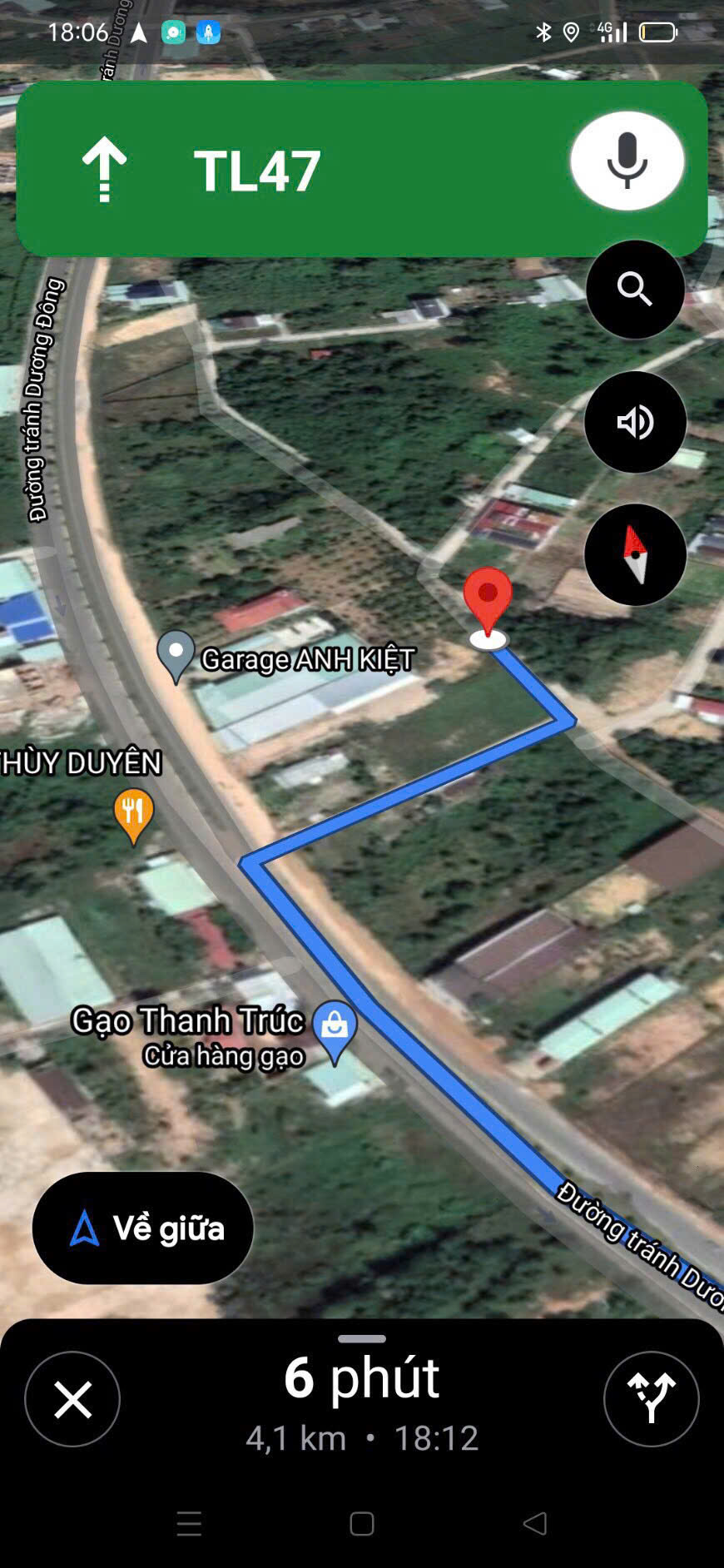Image resolution: width=724 pixels, height=1568 pixels.
Task: Toggle navigation voice sound
Action: 635,422
